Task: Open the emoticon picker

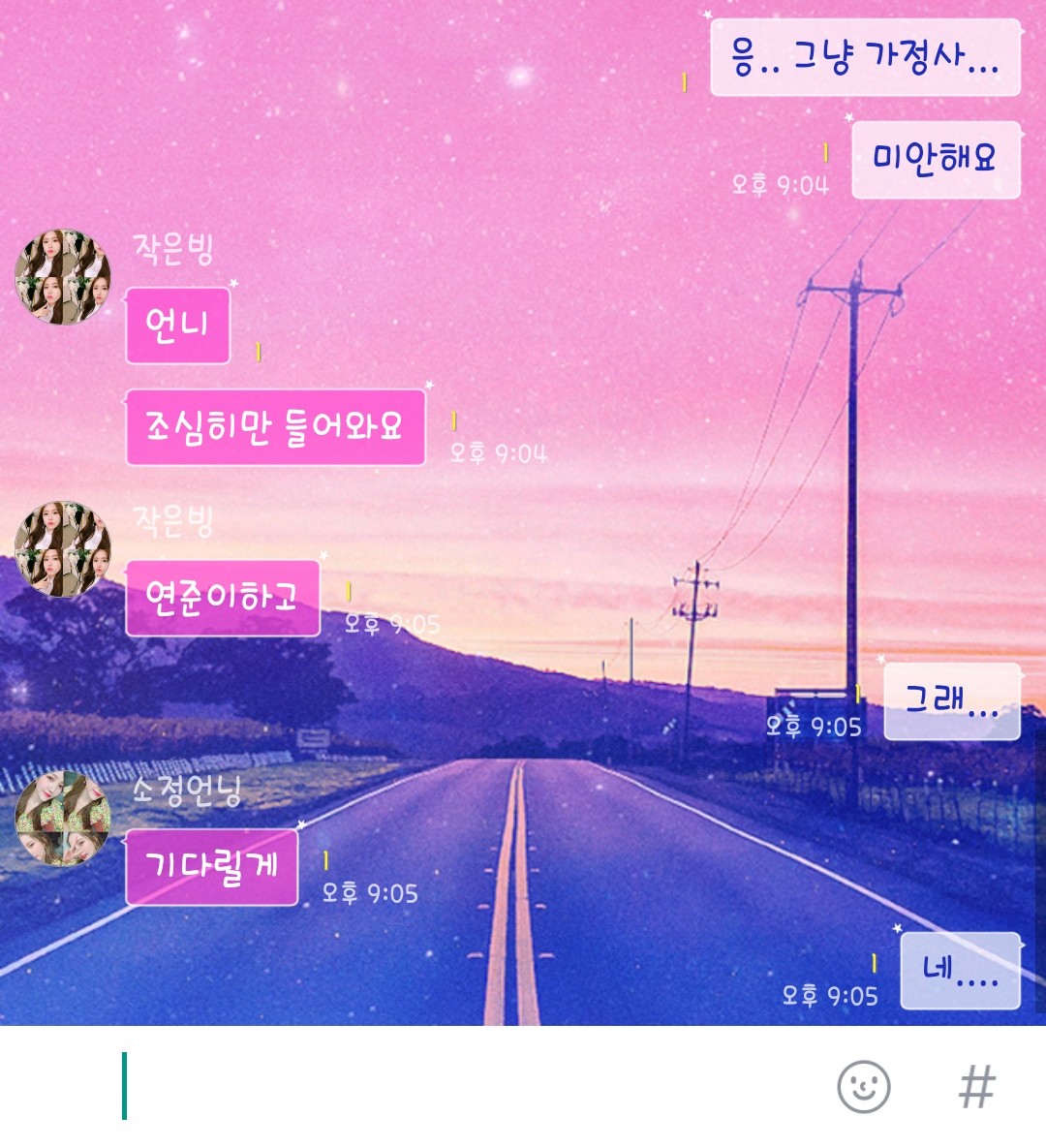Action: pos(863,1086)
